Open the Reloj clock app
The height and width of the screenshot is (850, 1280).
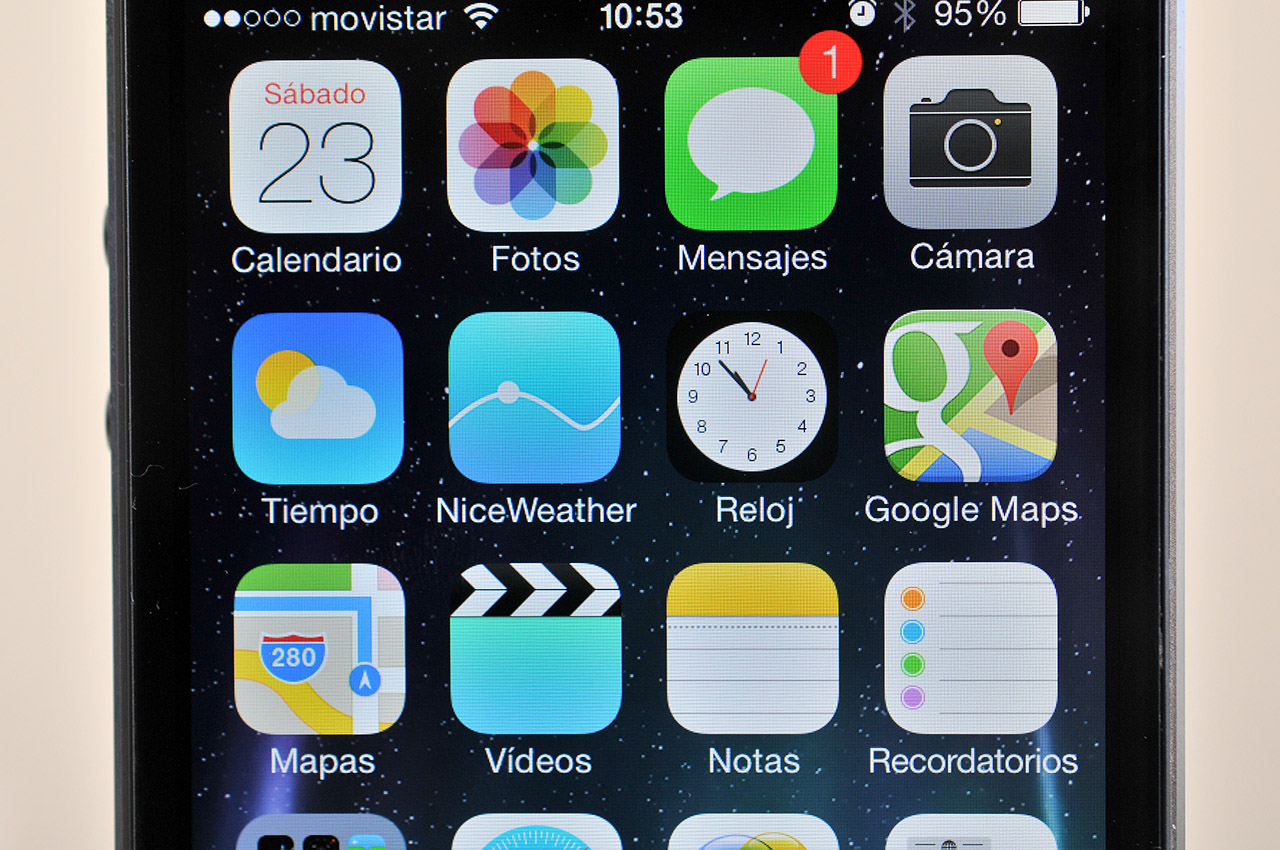[x=752, y=397]
